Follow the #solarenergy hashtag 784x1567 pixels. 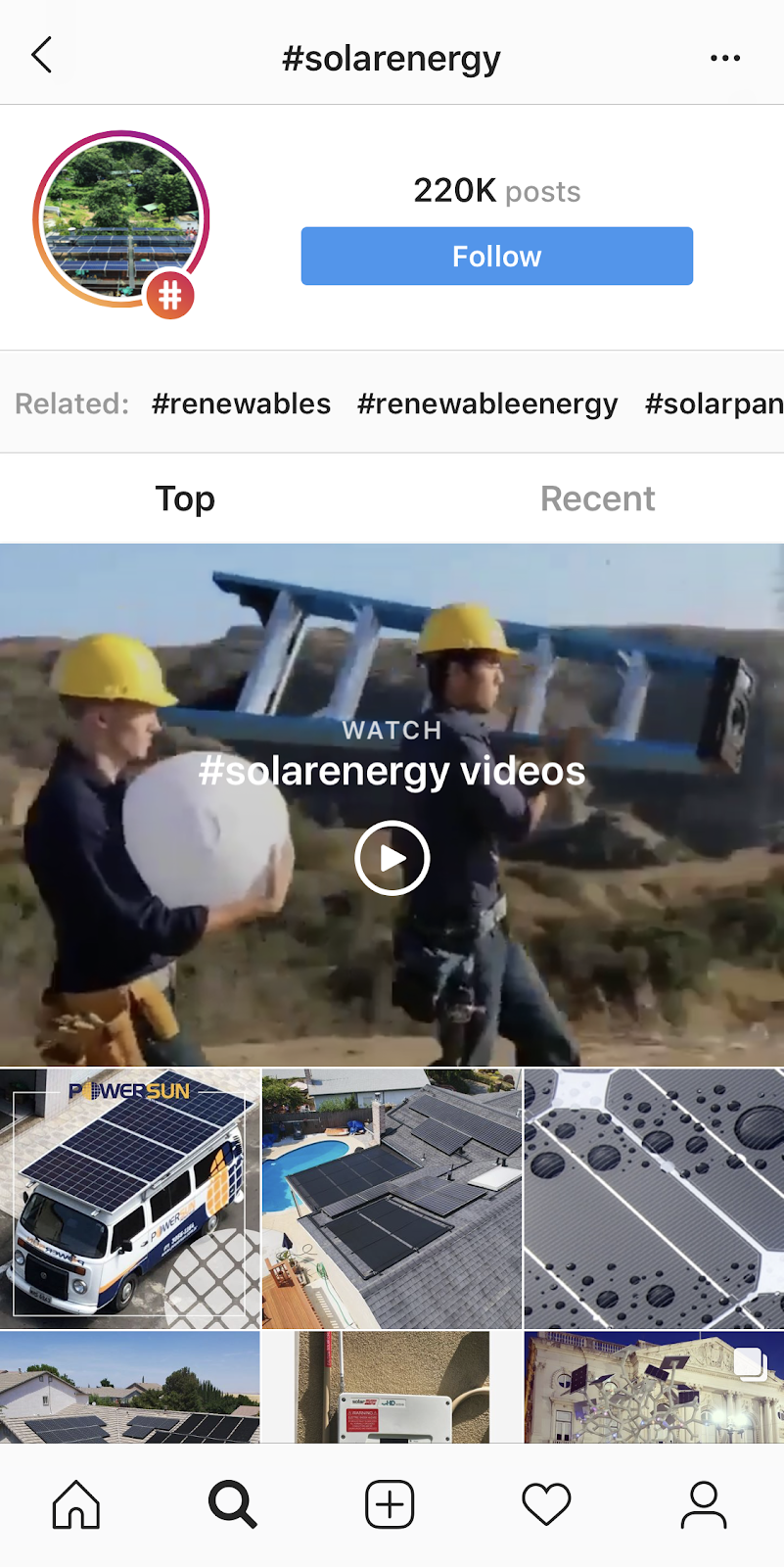pos(496,257)
